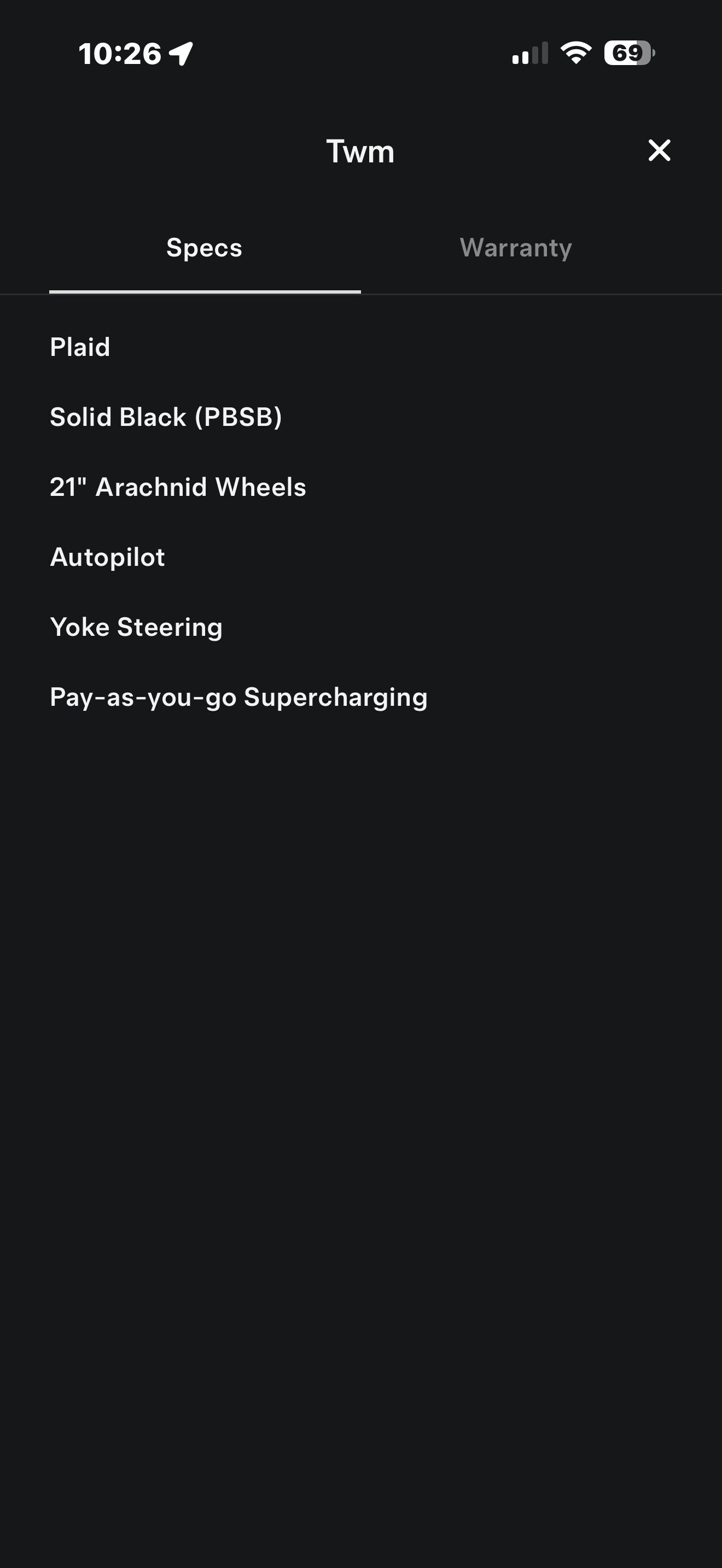Switch to the Warranty tab
722x1568 pixels.
click(516, 248)
